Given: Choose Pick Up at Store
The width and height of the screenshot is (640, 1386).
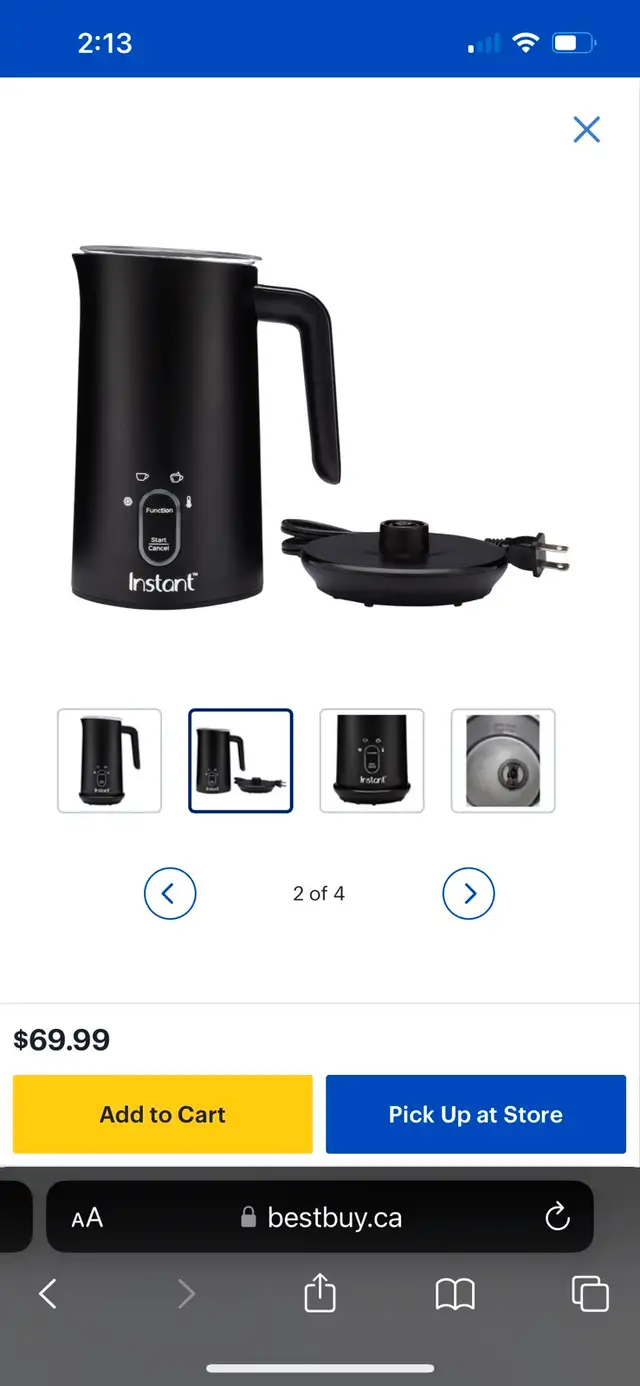Looking at the screenshot, I should [476, 1114].
